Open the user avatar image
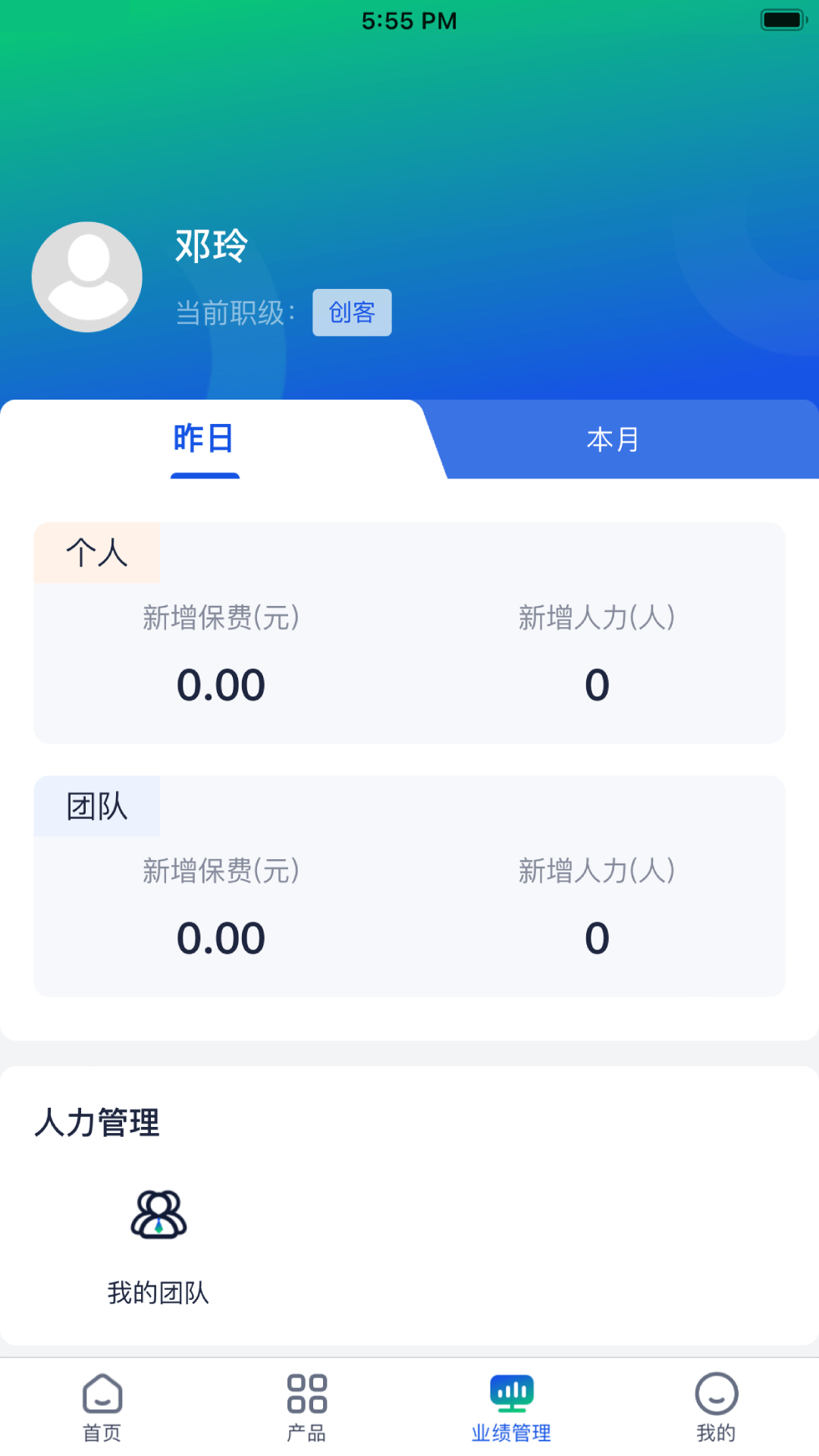 (86, 277)
